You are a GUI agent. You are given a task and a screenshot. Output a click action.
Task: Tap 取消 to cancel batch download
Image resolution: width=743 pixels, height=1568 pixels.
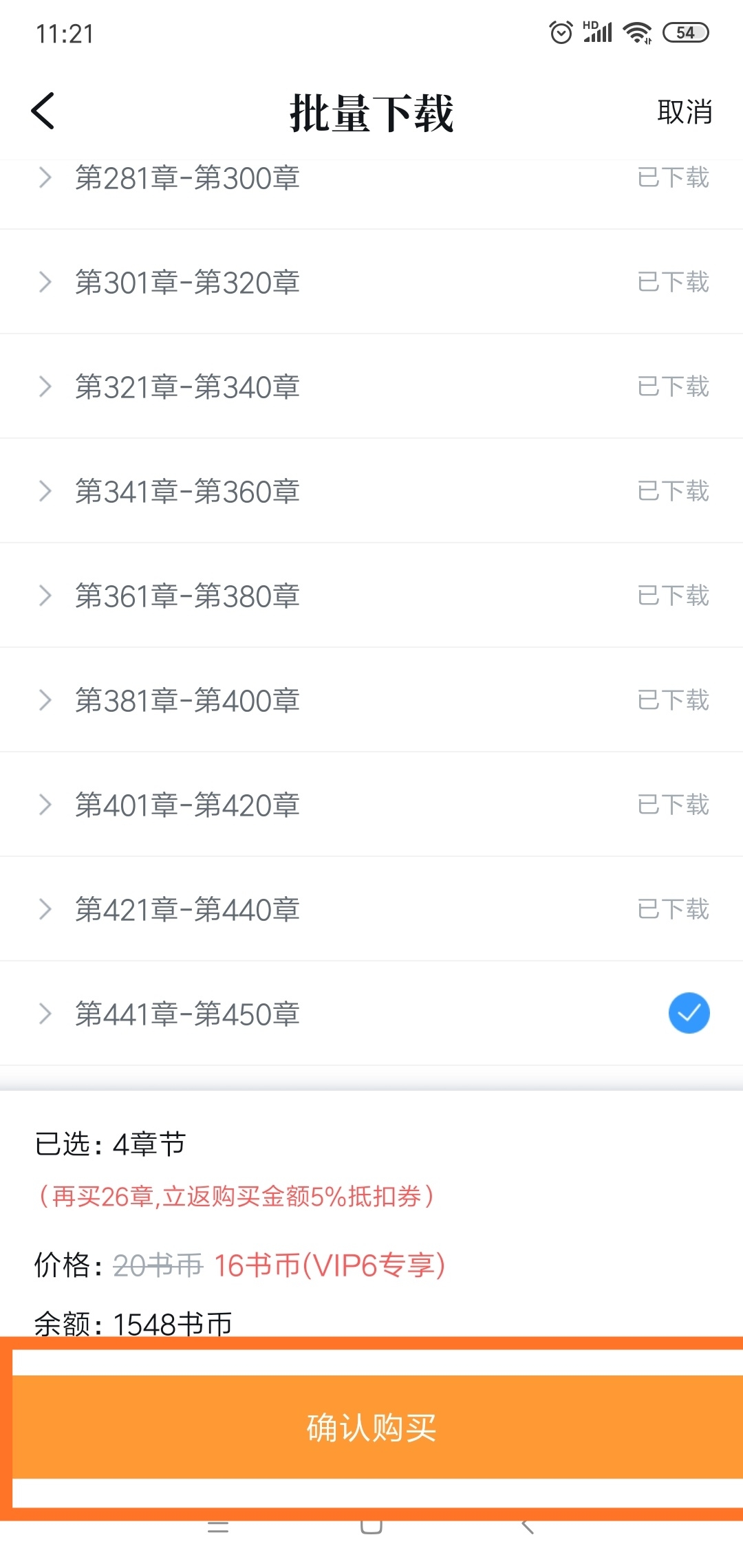coord(684,112)
